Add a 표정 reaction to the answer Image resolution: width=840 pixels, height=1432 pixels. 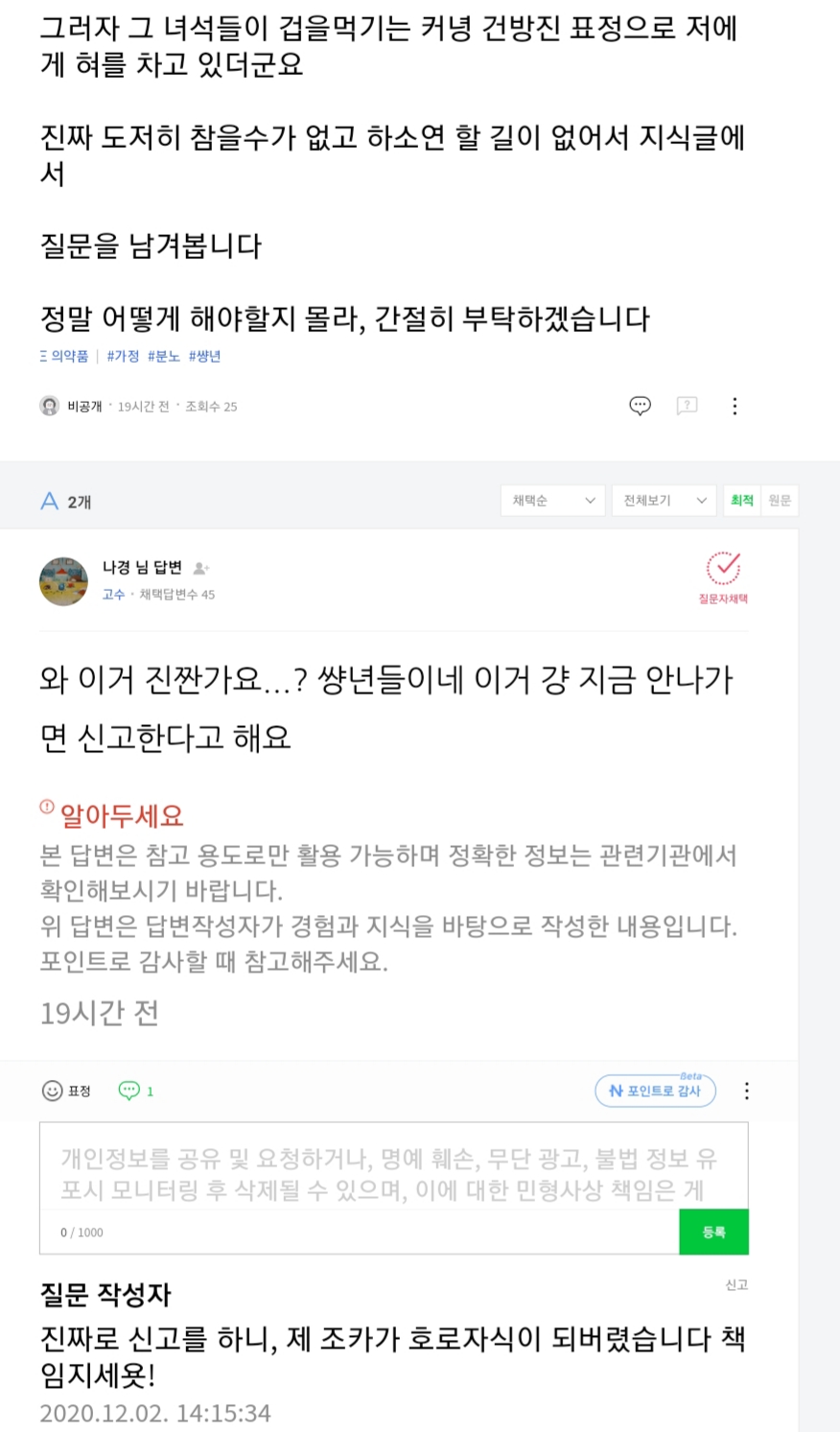click(x=67, y=1091)
